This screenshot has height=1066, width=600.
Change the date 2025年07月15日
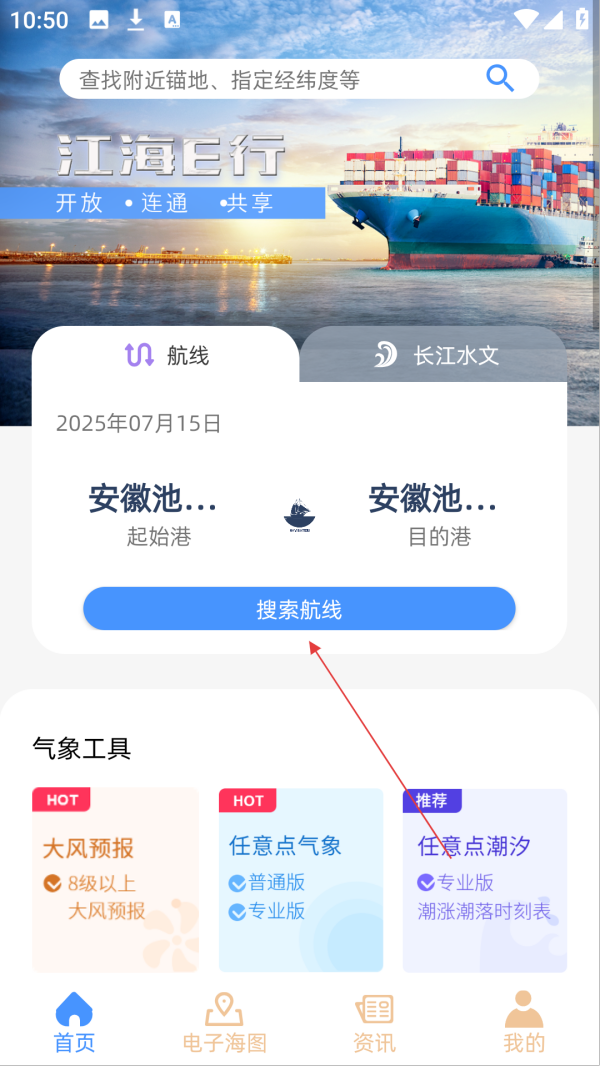click(139, 423)
